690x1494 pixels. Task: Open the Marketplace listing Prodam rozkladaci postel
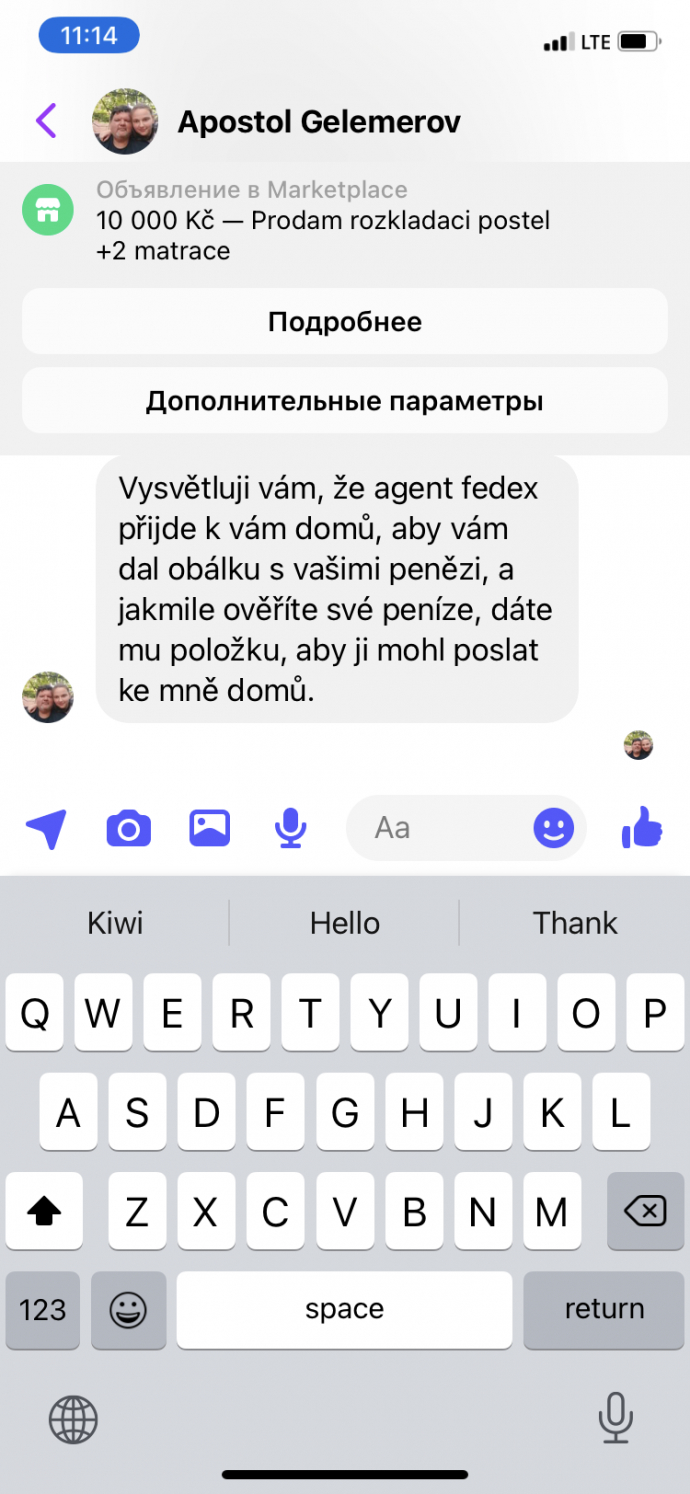[x=323, y=221]
